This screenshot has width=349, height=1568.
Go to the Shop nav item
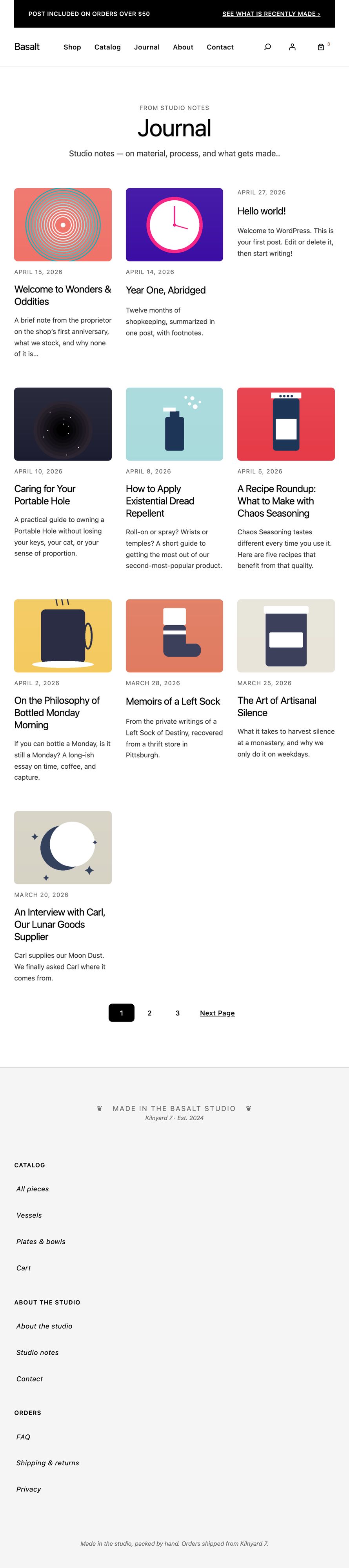coord(73,47)
